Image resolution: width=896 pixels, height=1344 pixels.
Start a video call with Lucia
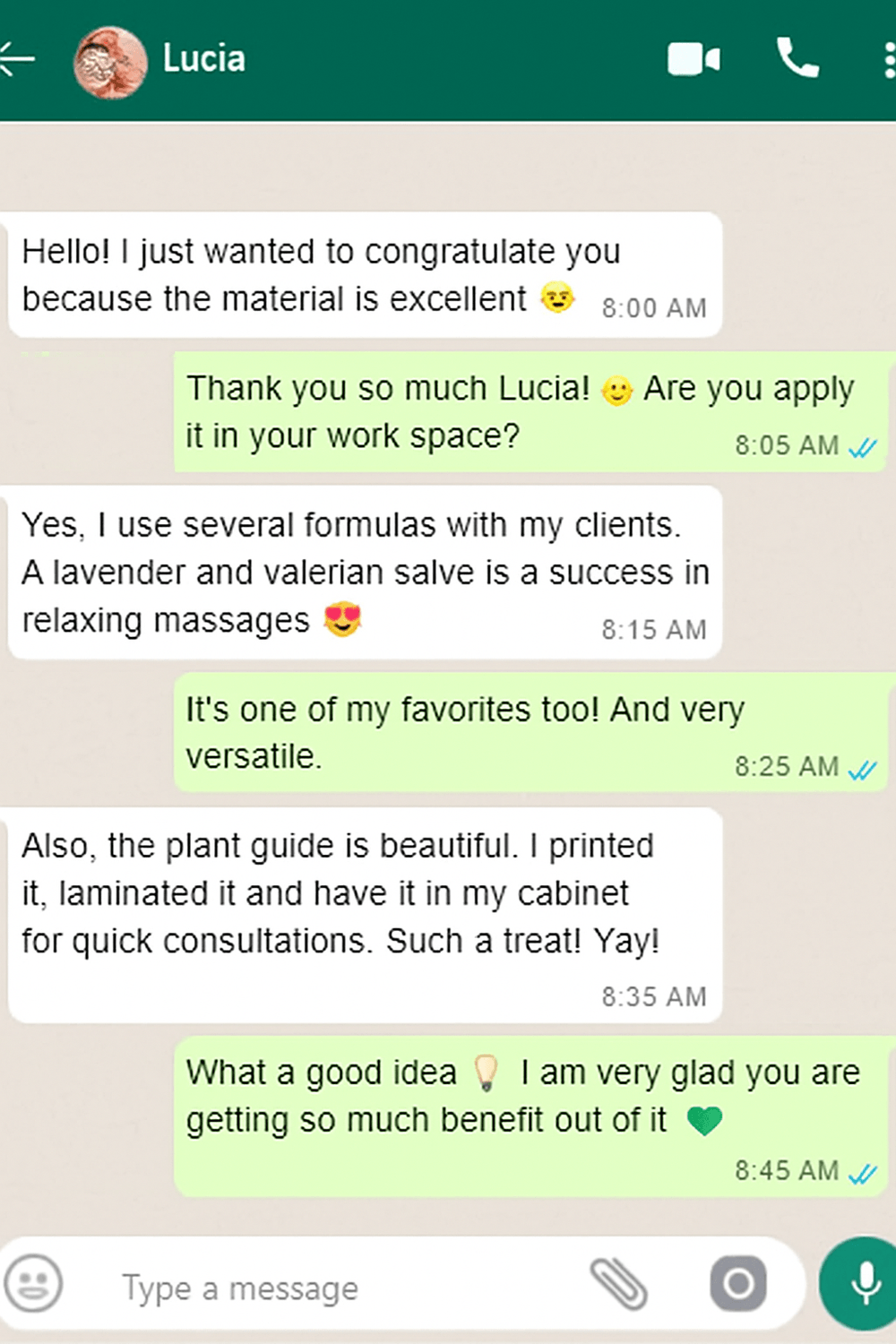pyautogui.click(x=694, y=60)
